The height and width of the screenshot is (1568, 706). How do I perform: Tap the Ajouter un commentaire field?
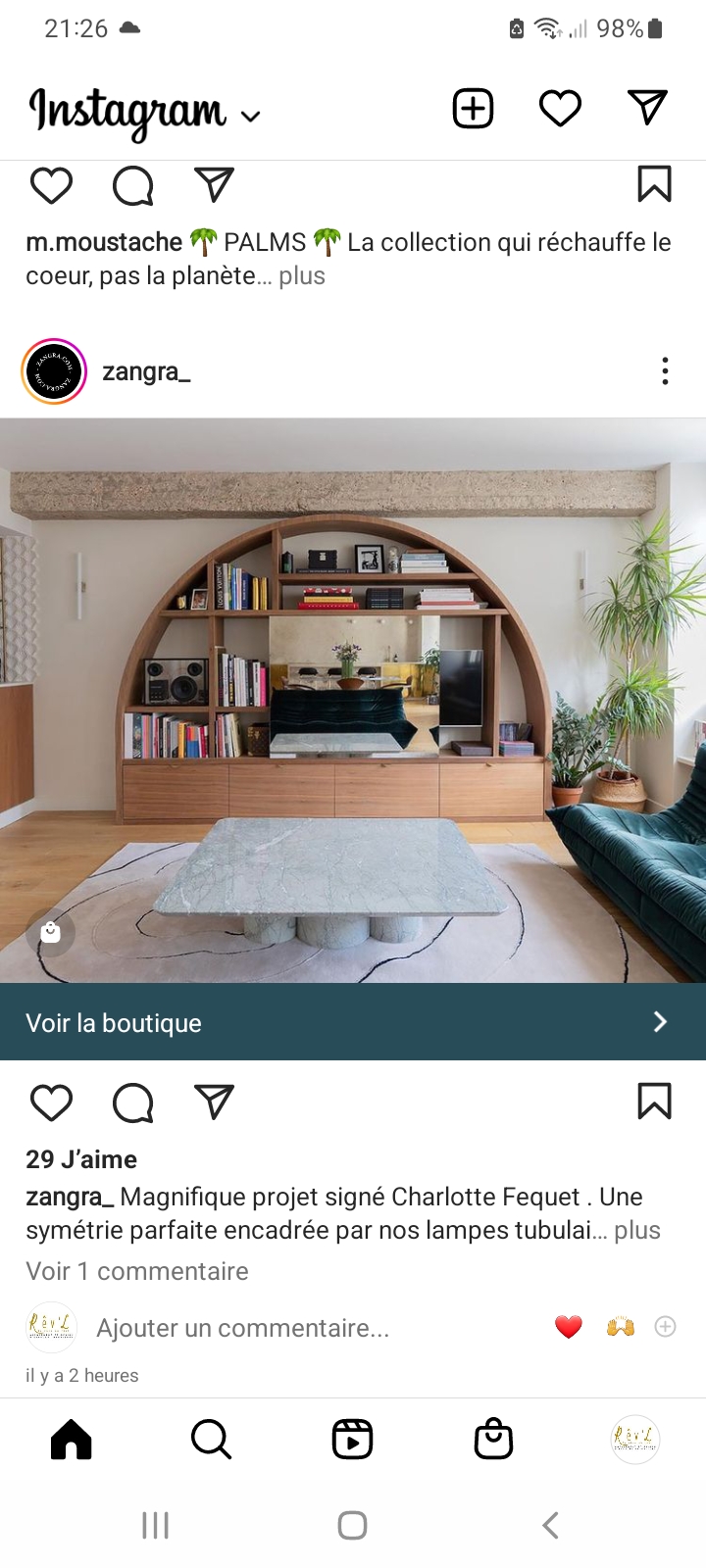click(x=243, y=1328)
